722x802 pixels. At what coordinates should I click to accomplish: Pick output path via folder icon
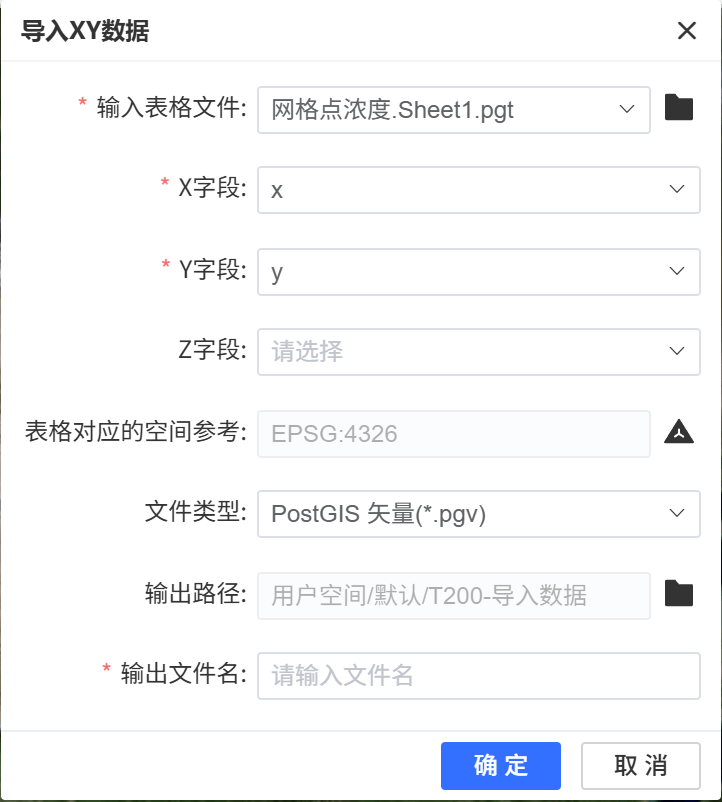tap(679, 594)
